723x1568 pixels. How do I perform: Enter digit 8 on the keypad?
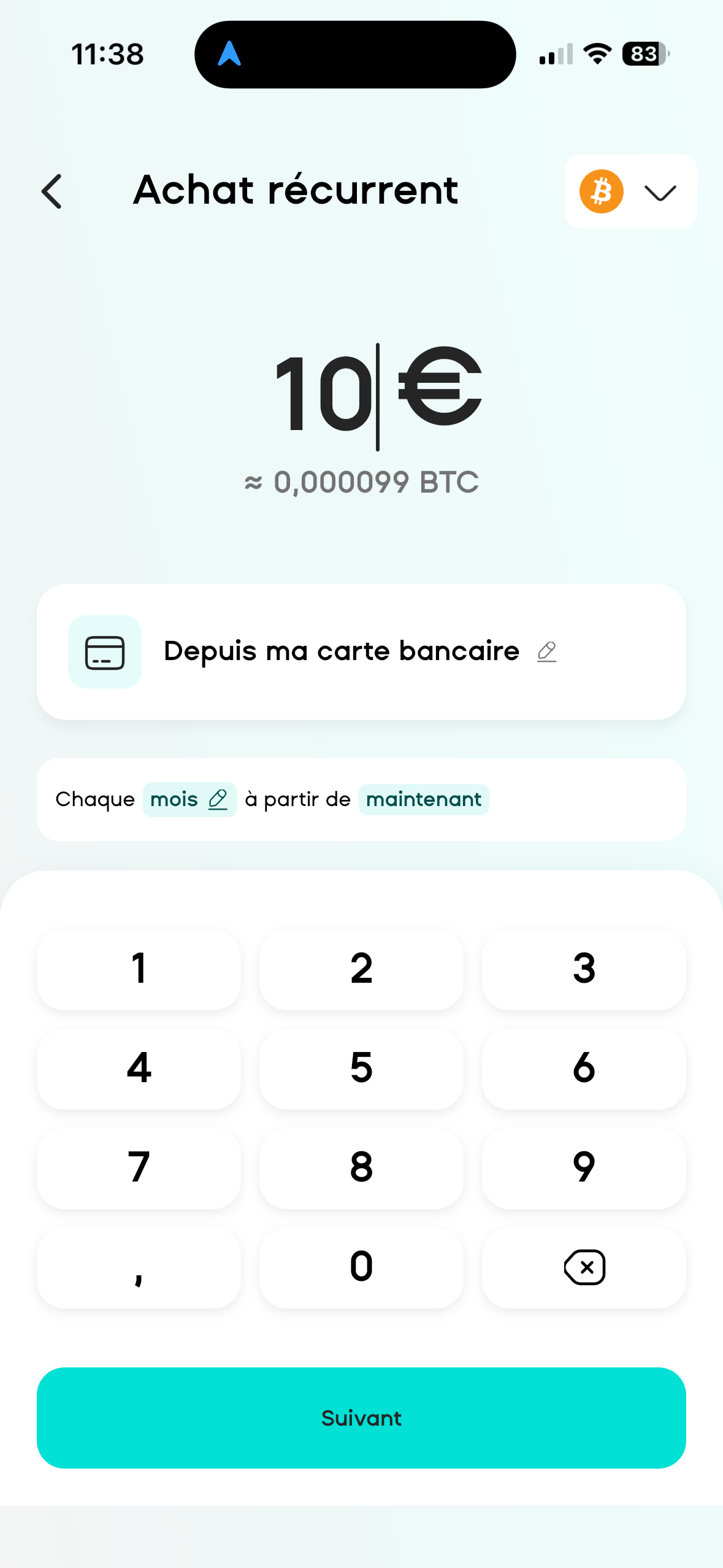point(361,1167)
